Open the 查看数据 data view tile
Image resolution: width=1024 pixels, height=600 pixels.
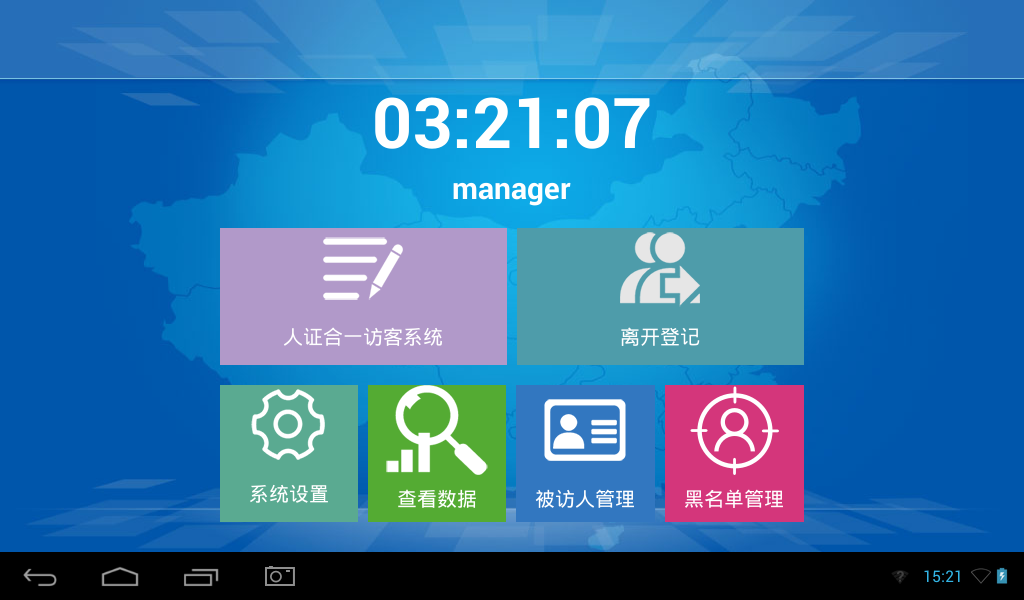coord(437,453)
